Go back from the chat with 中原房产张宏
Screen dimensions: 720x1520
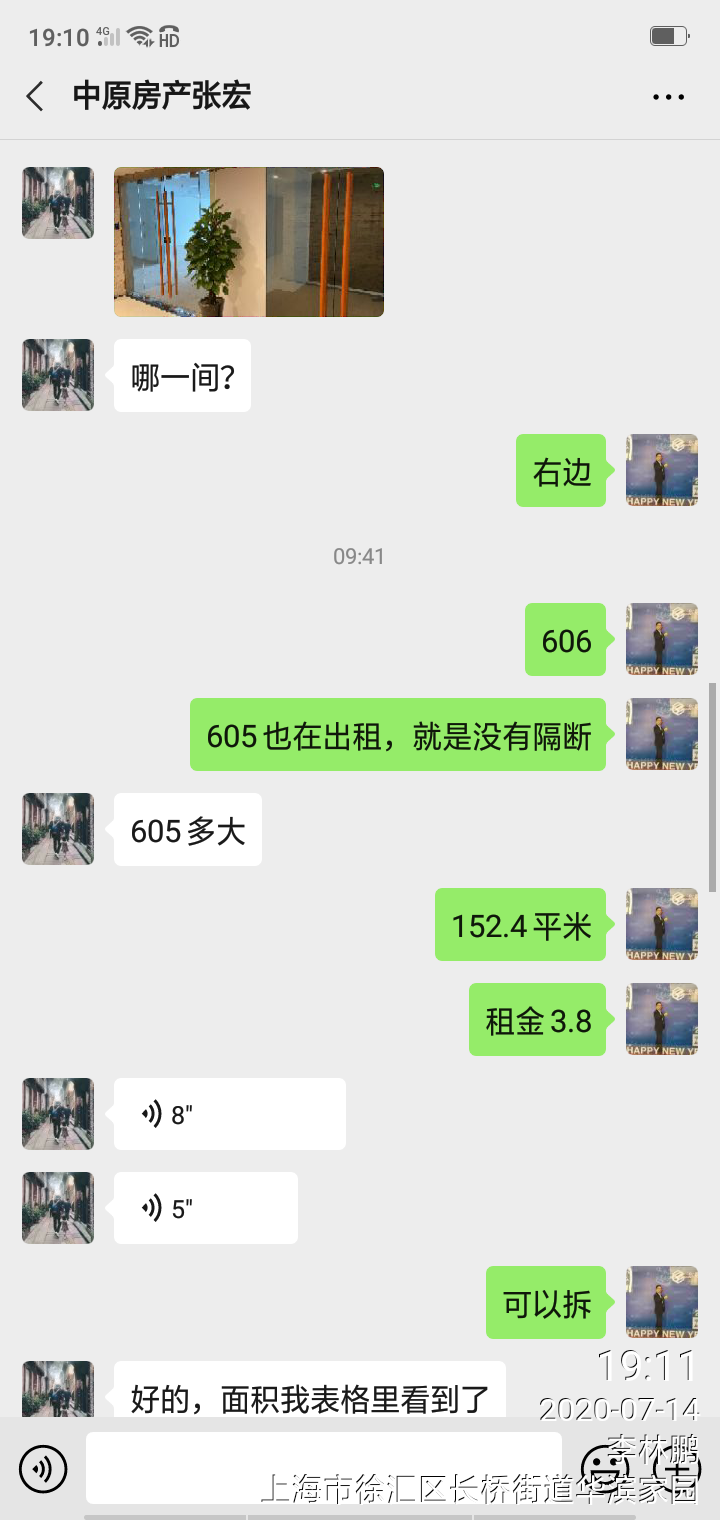click(35, 97)
